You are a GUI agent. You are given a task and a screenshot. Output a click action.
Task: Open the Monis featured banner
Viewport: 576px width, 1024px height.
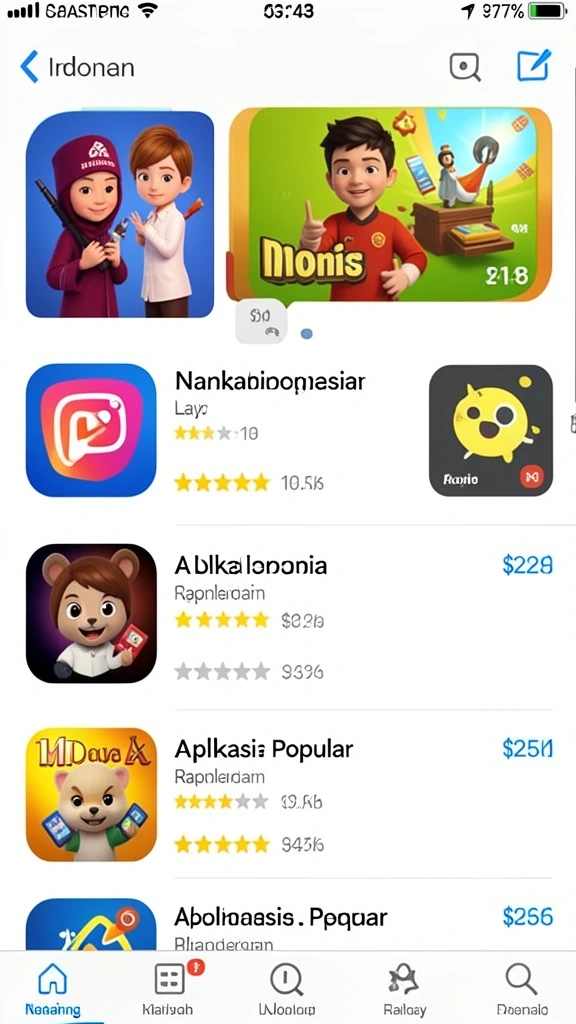[x=390, y=205]
